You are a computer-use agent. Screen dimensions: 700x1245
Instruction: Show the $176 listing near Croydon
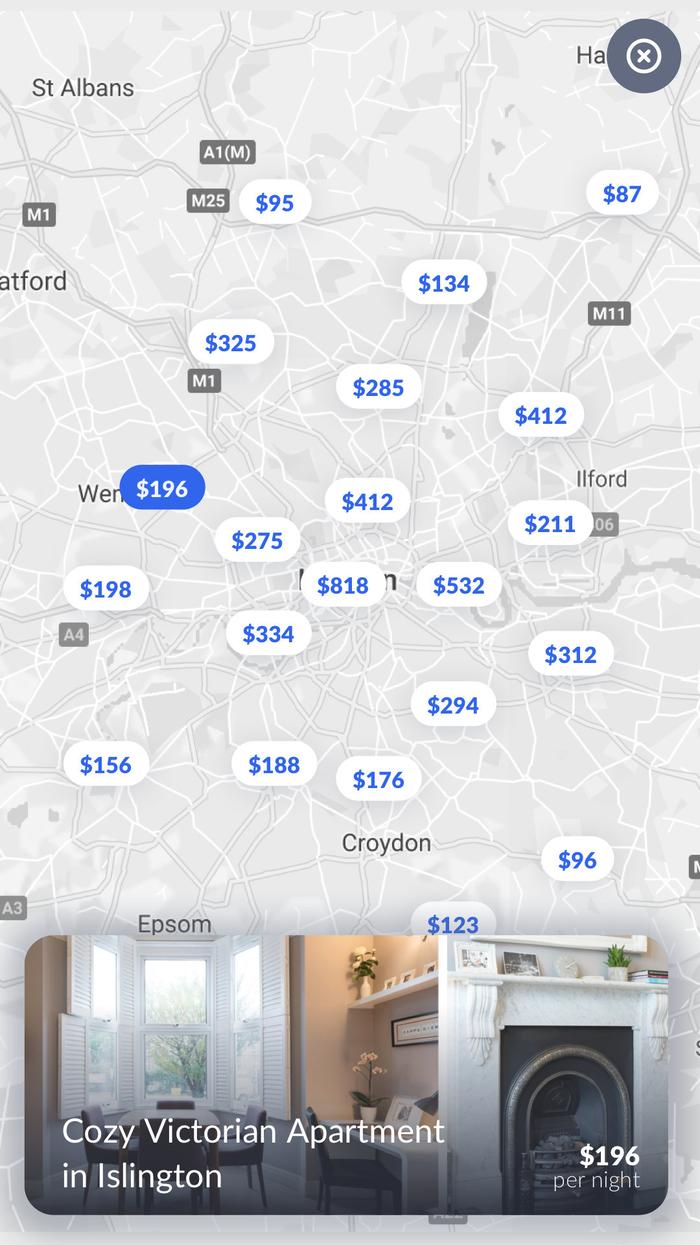[378, 780]
